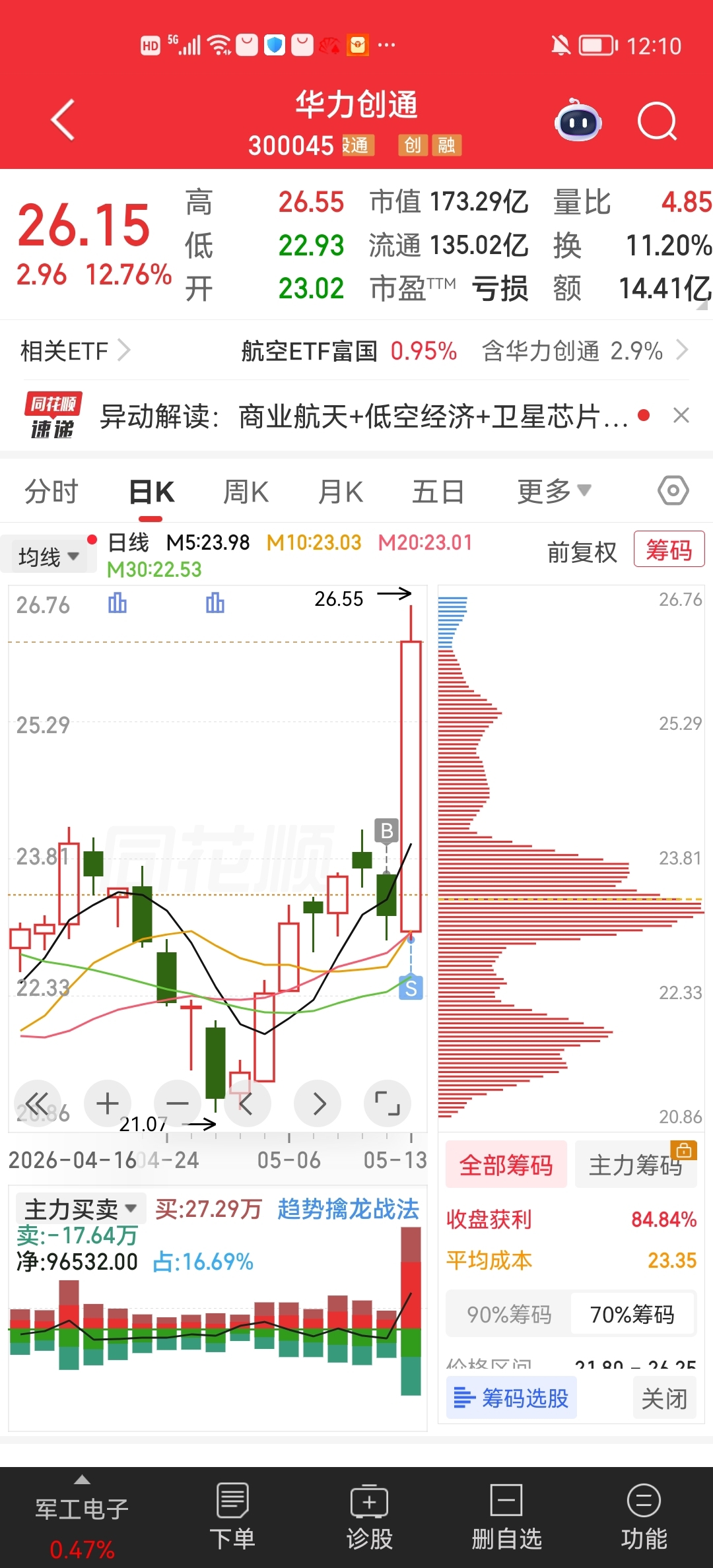Screen dimensions: 713x1568
Task: Select the 主力筹码 tab
Action: [636, 1165]
